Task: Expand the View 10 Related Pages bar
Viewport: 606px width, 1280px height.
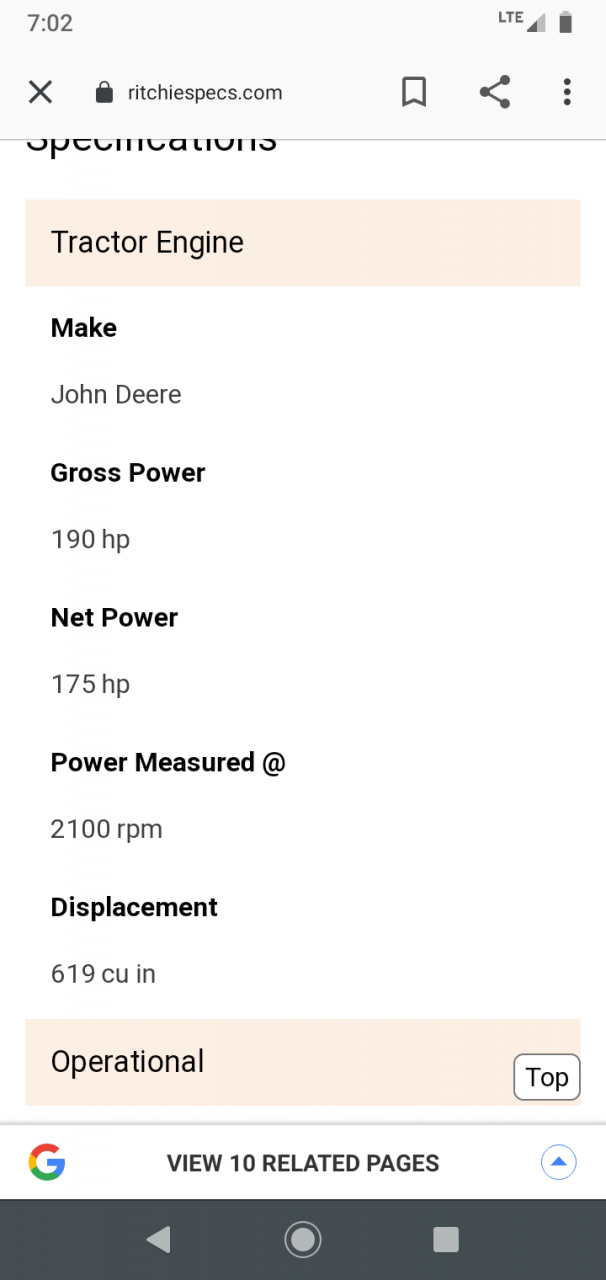Action: (559, 1163)
